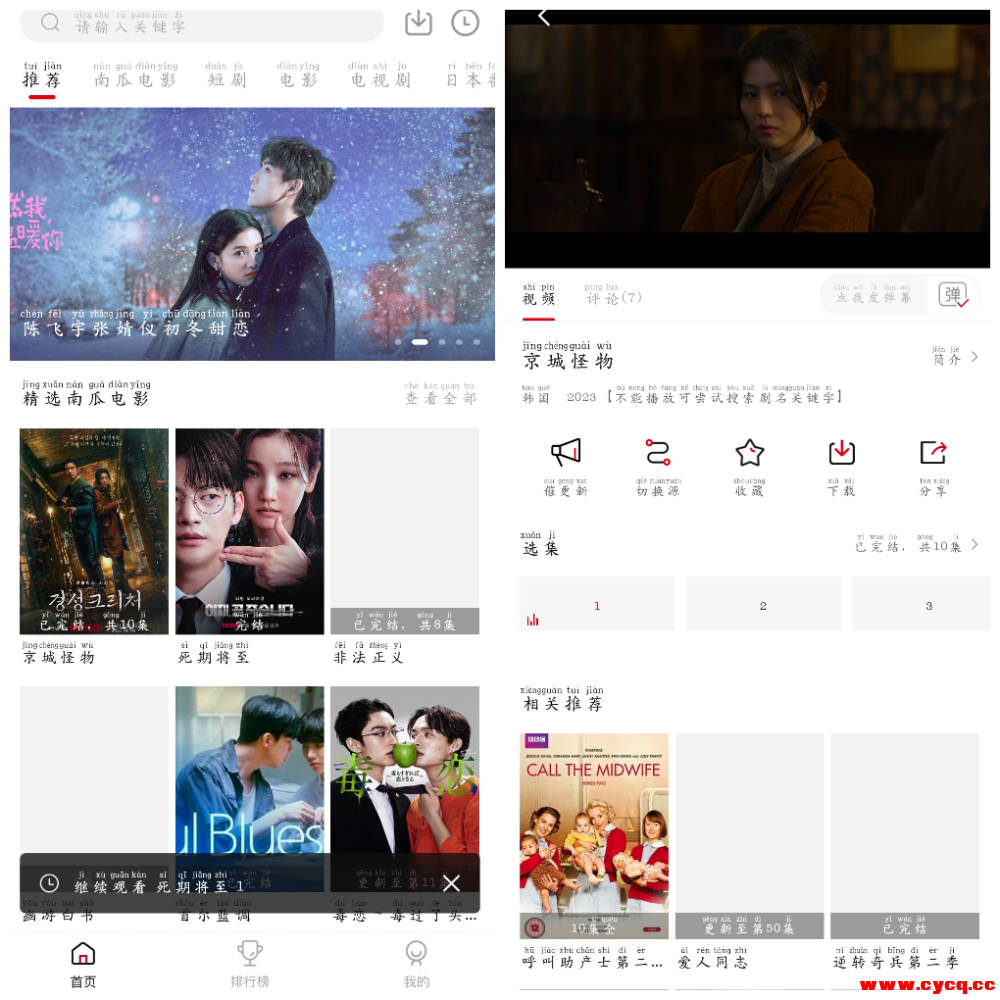Tap 催更新 megaphone button
This screenshot has height=1000, width=1000.
pos(566,466)
